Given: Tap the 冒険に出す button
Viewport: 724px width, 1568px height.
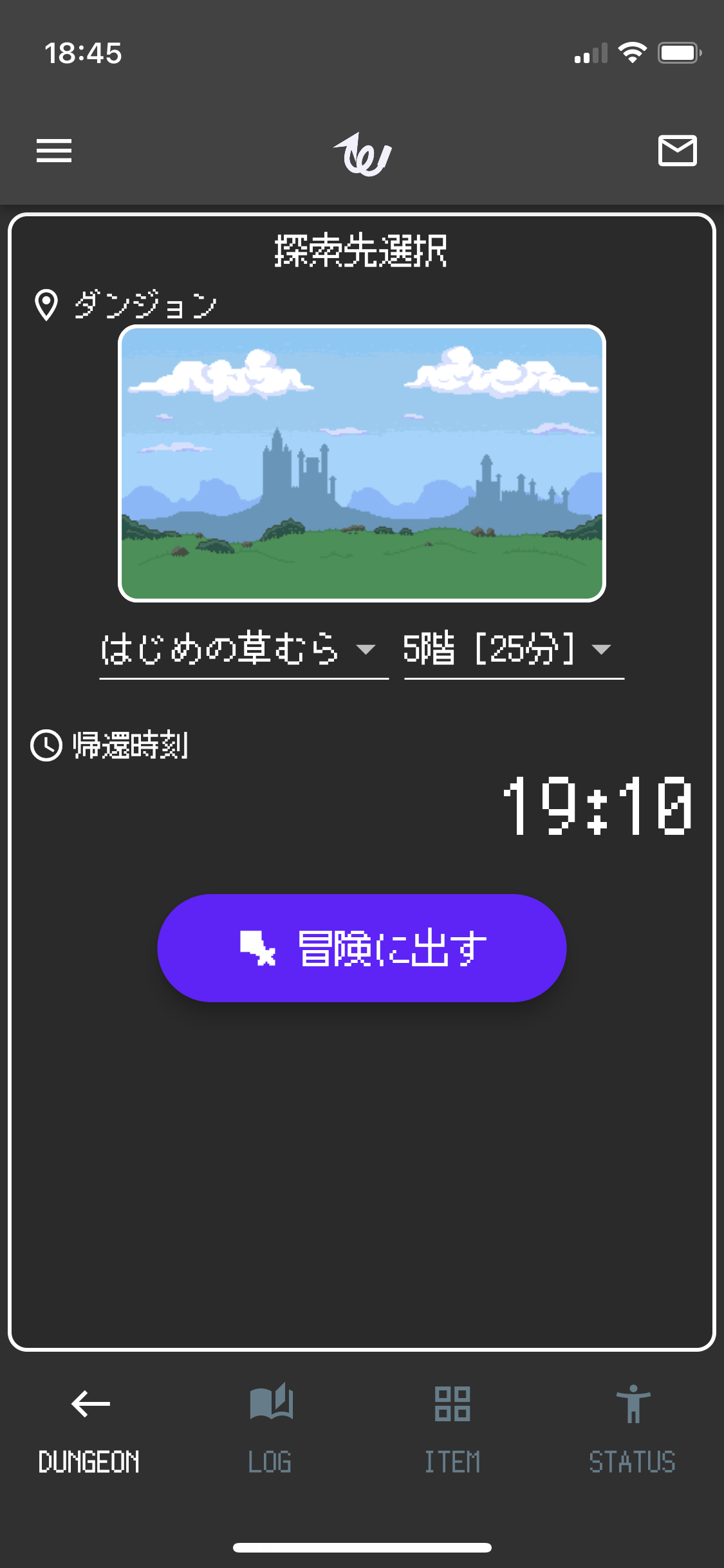Looking at the screenshot, I should [362, 948].
